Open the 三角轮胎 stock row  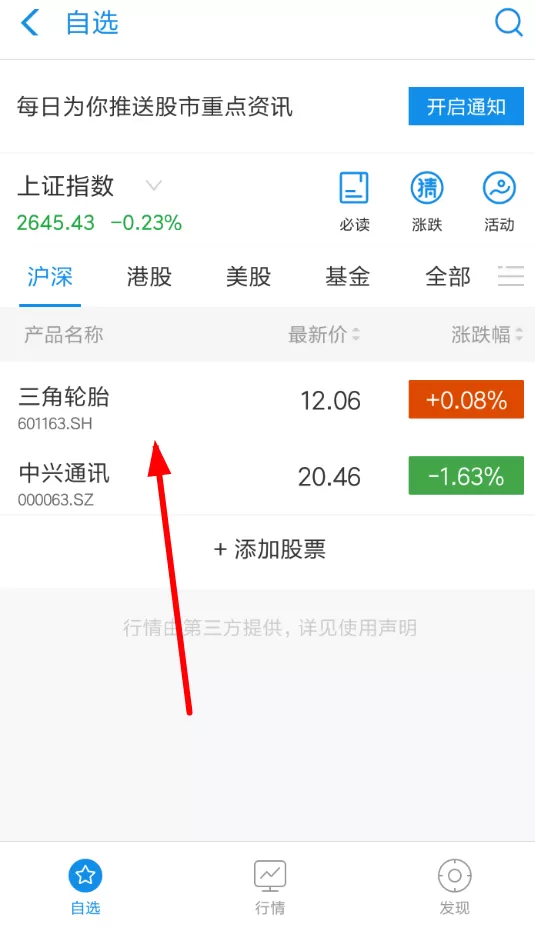tap(268, 401)
